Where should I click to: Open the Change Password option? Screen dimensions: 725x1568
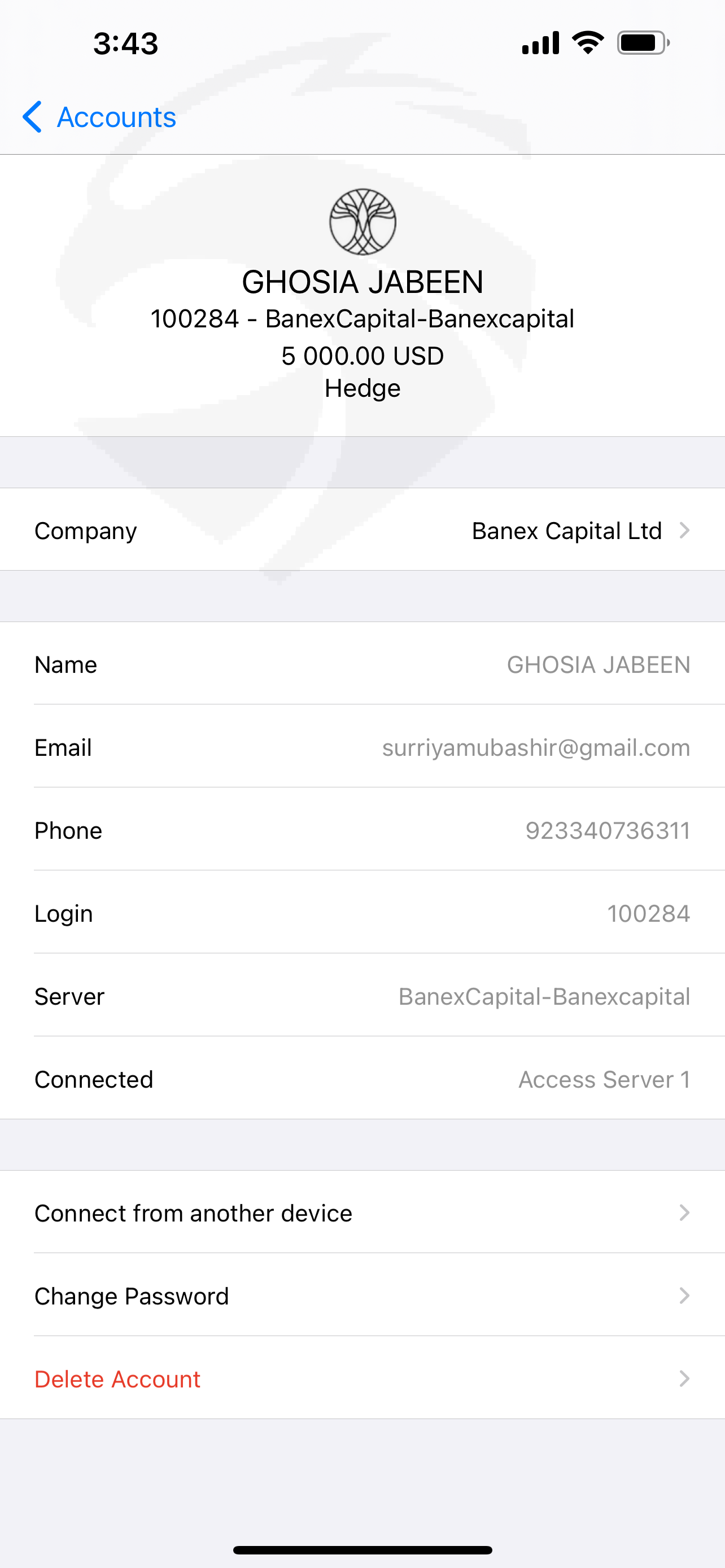[362, 1295]
